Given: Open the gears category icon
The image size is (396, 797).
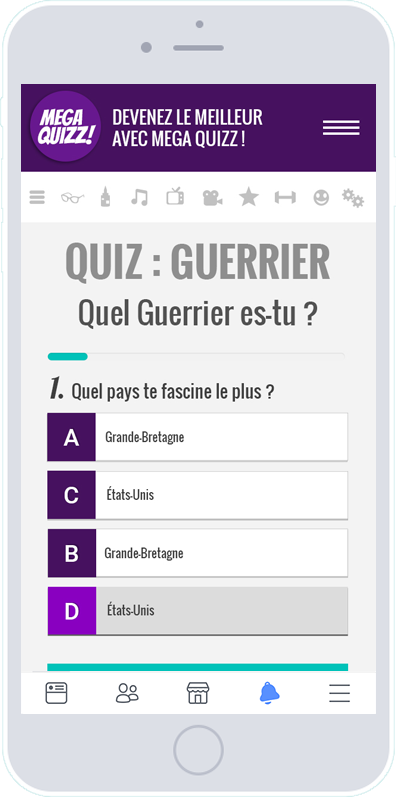Looking at the screenshot, I should pos(352,198).
